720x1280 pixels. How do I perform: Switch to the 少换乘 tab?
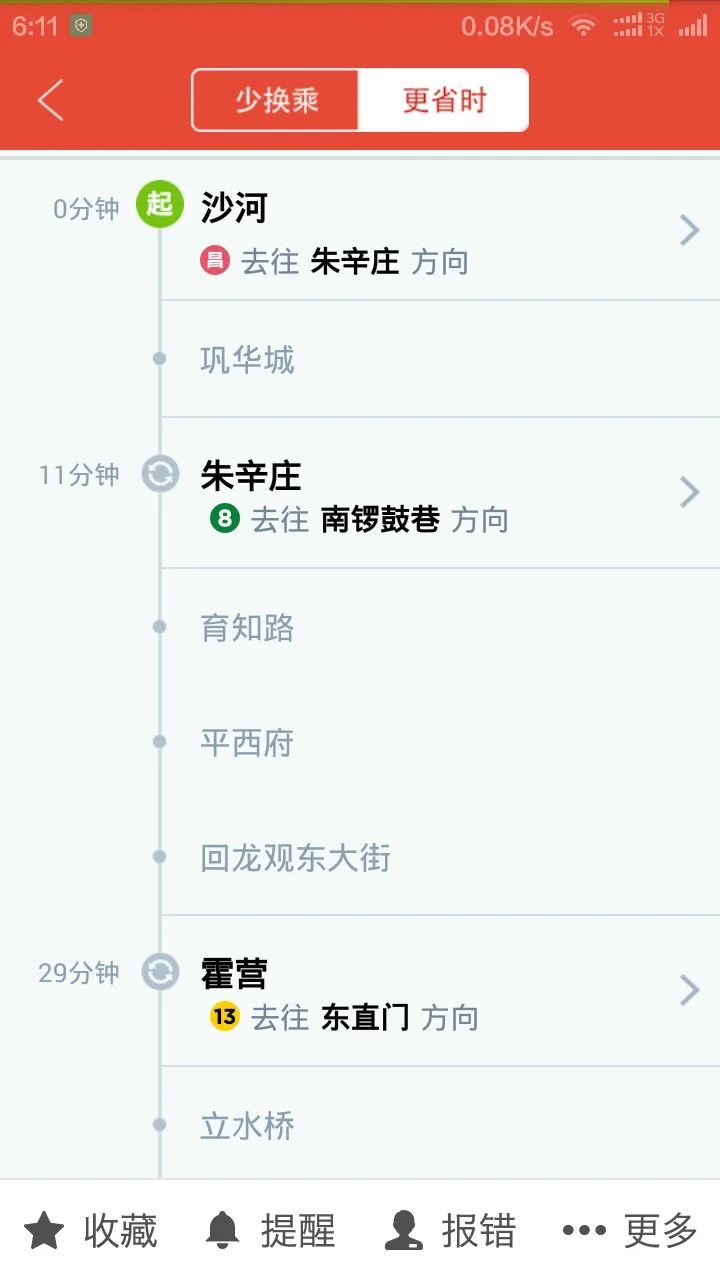tap(275, 99)
